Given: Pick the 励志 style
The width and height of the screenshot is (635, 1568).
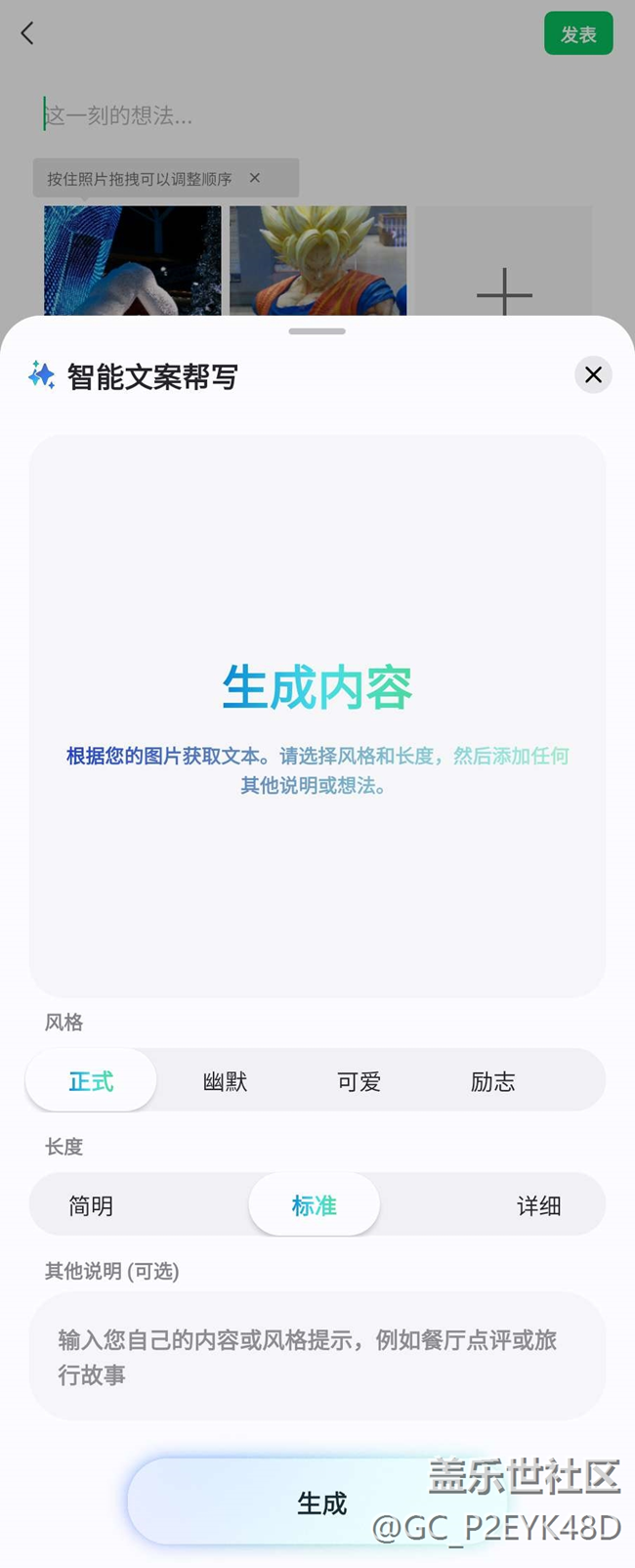Looking at the screenshot, I should pos(492,1081).
